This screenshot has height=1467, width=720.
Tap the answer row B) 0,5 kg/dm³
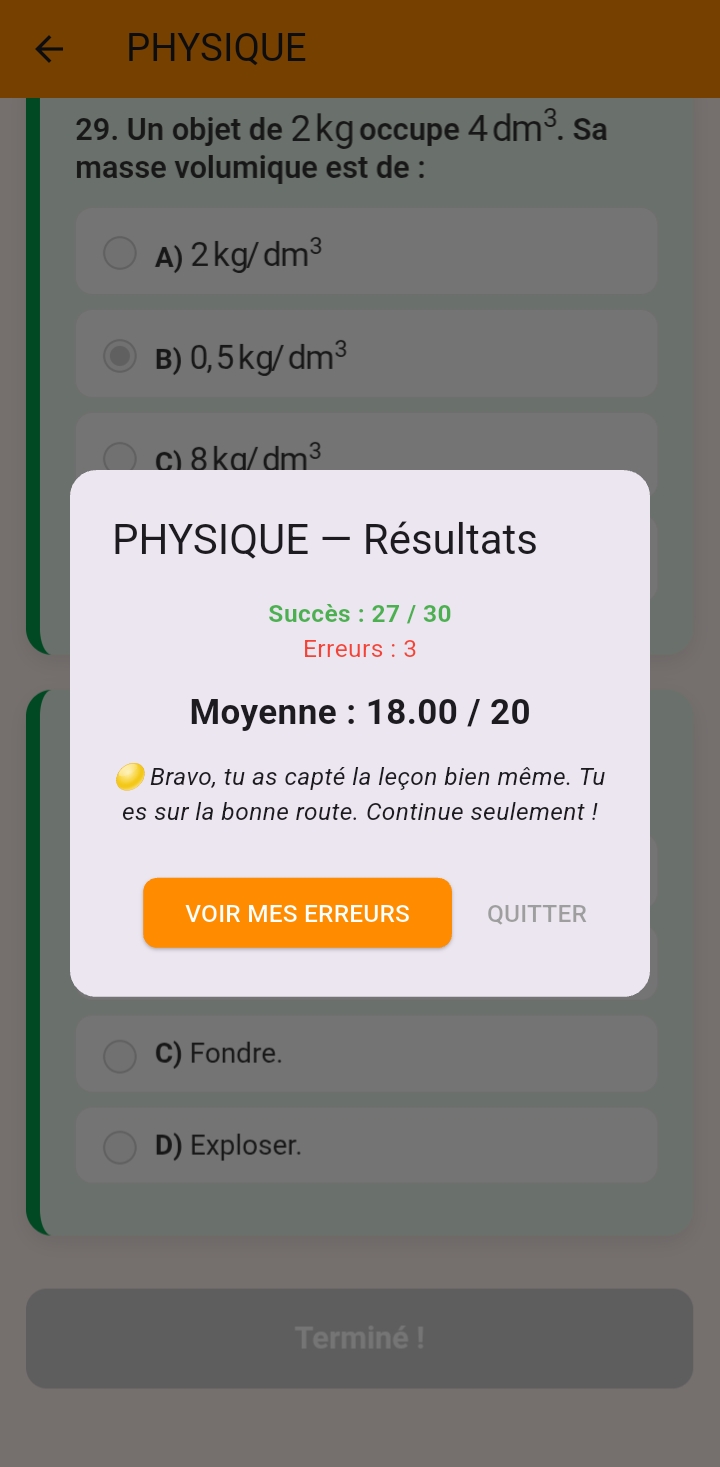click(x=366, y=353)
